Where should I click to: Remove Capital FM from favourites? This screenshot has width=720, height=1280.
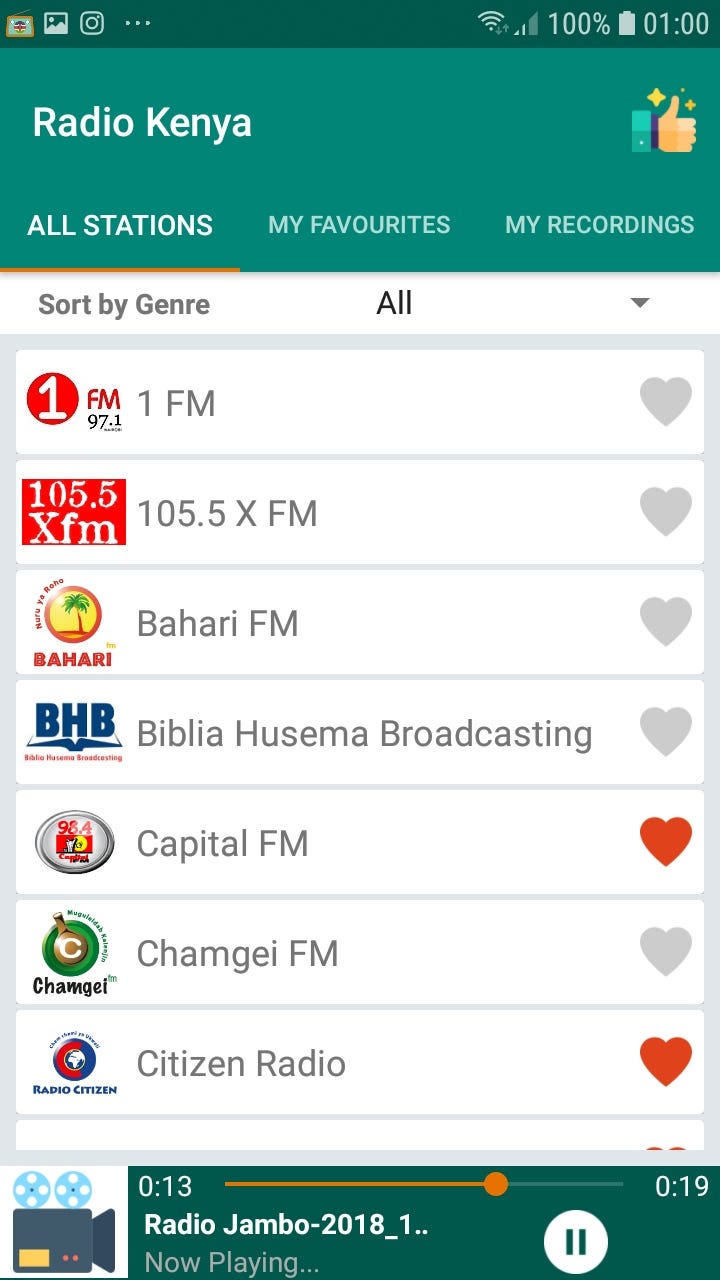pyautogui.click(x=665, y=842)
